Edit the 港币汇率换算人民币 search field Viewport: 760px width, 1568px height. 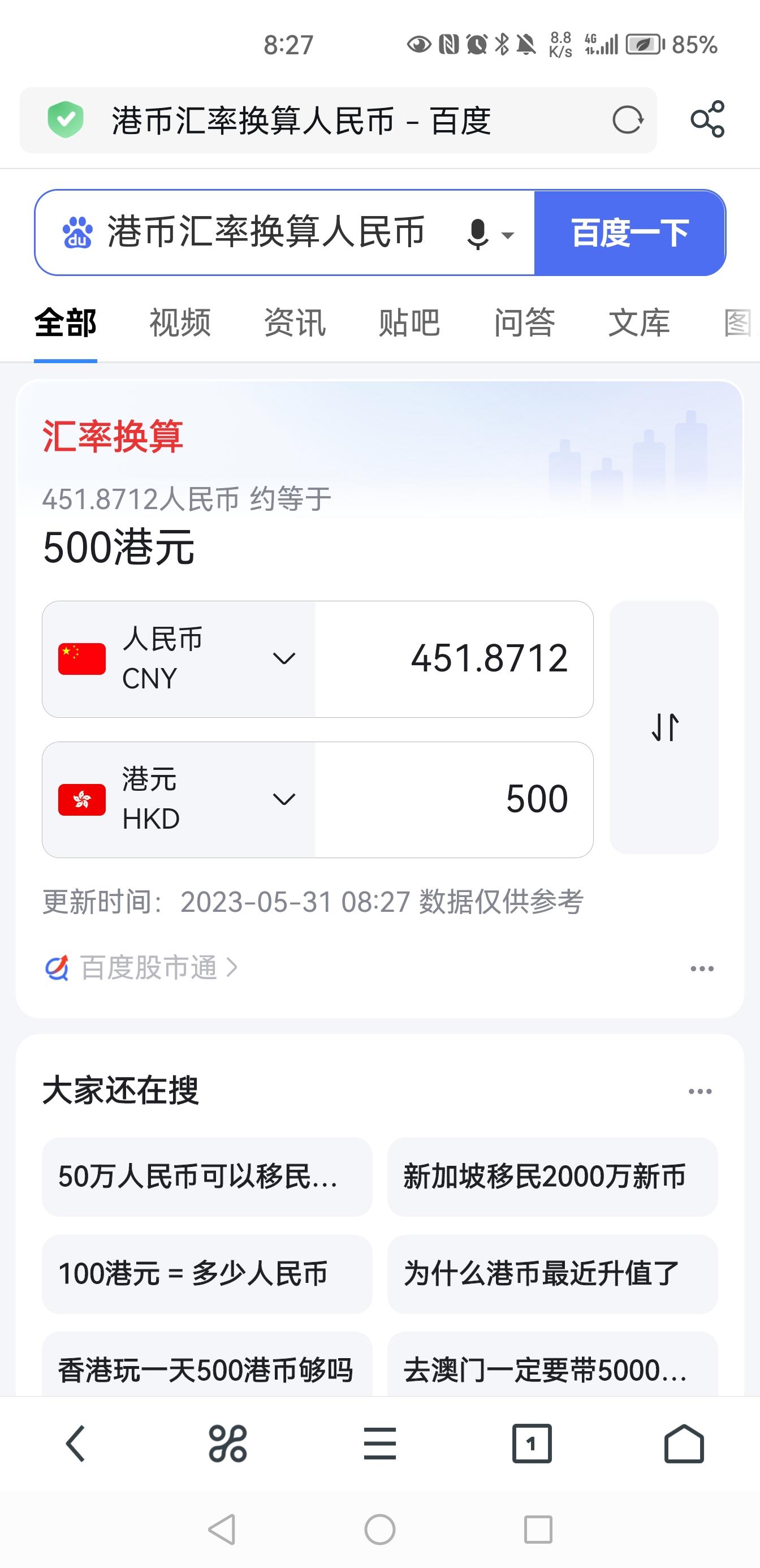tap(265, 232)
